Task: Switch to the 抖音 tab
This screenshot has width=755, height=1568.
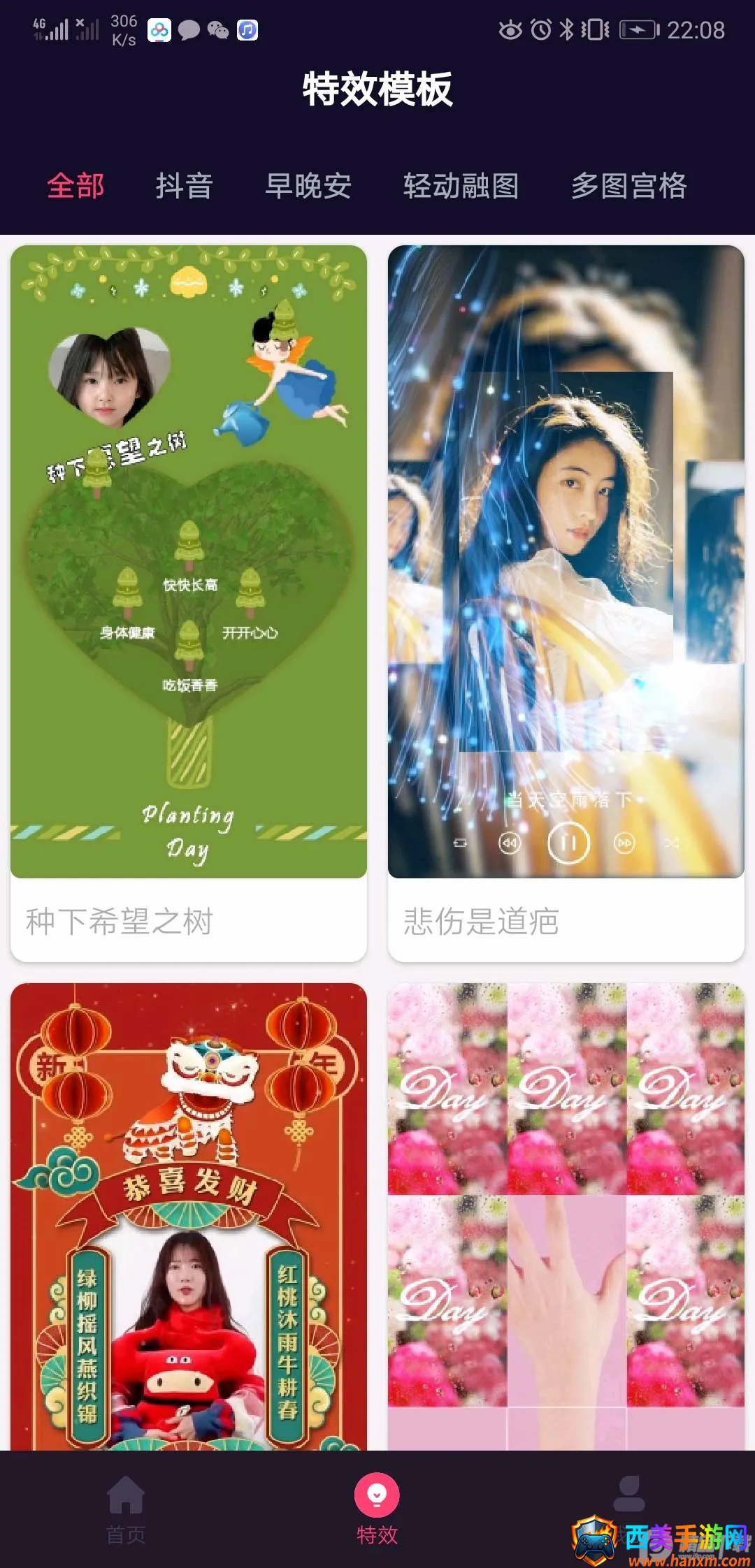Action: click(x=184, y=186)
